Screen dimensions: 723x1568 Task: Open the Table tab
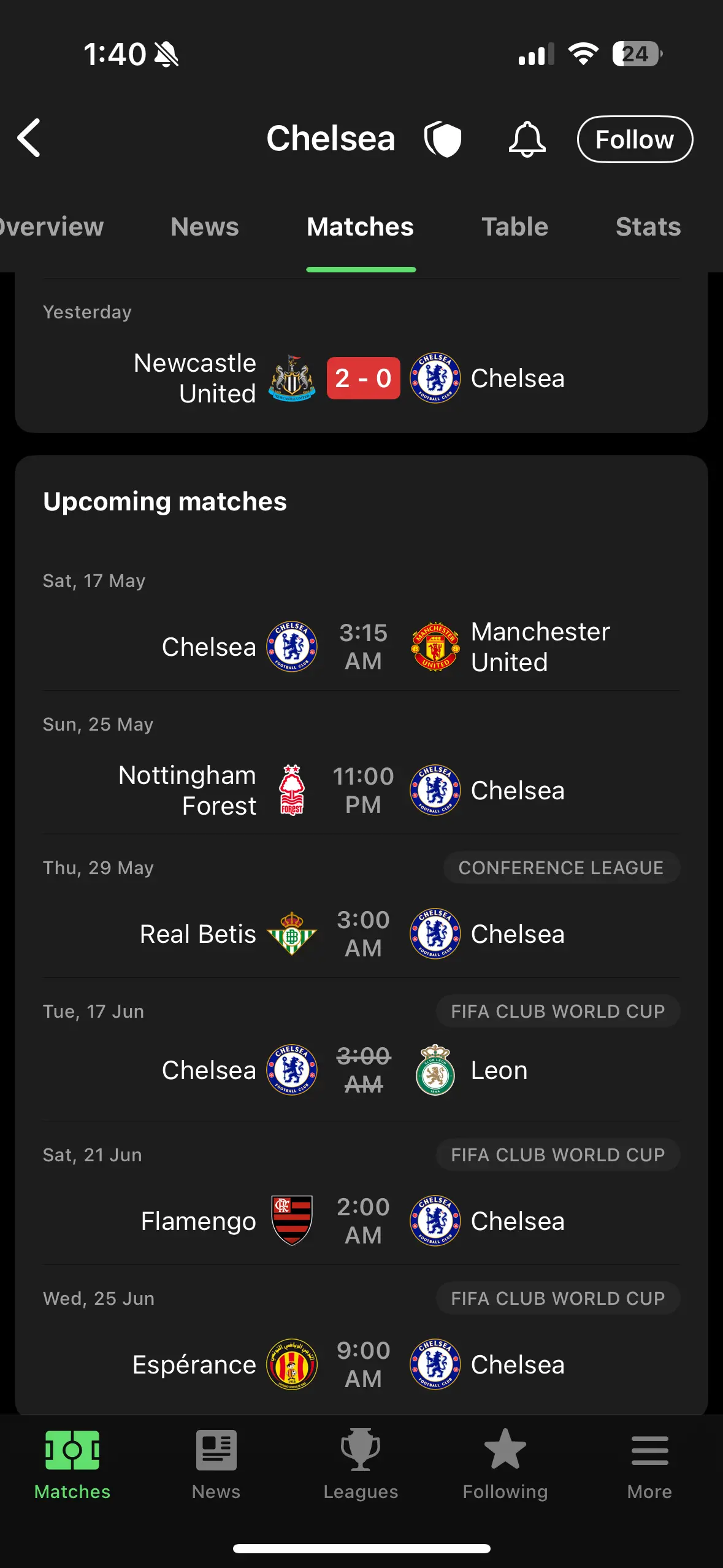click(515, 227)
